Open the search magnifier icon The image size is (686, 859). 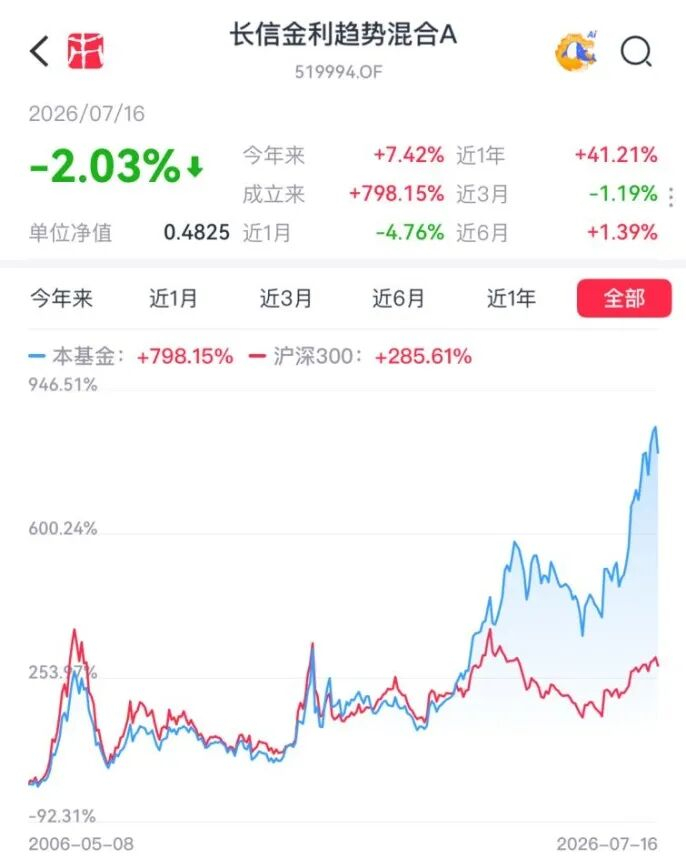coord(637,52)
